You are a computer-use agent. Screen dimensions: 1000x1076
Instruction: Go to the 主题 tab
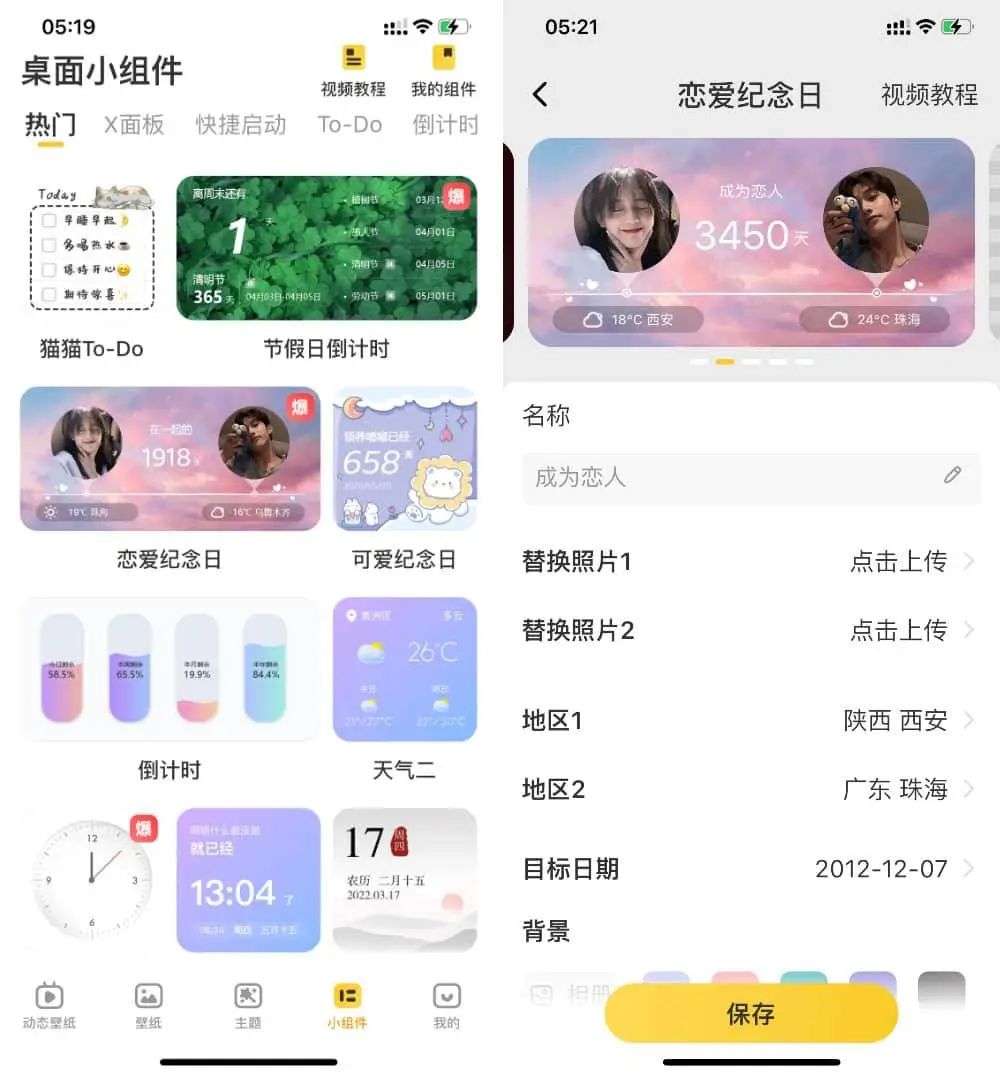(x=247, y=1005)
